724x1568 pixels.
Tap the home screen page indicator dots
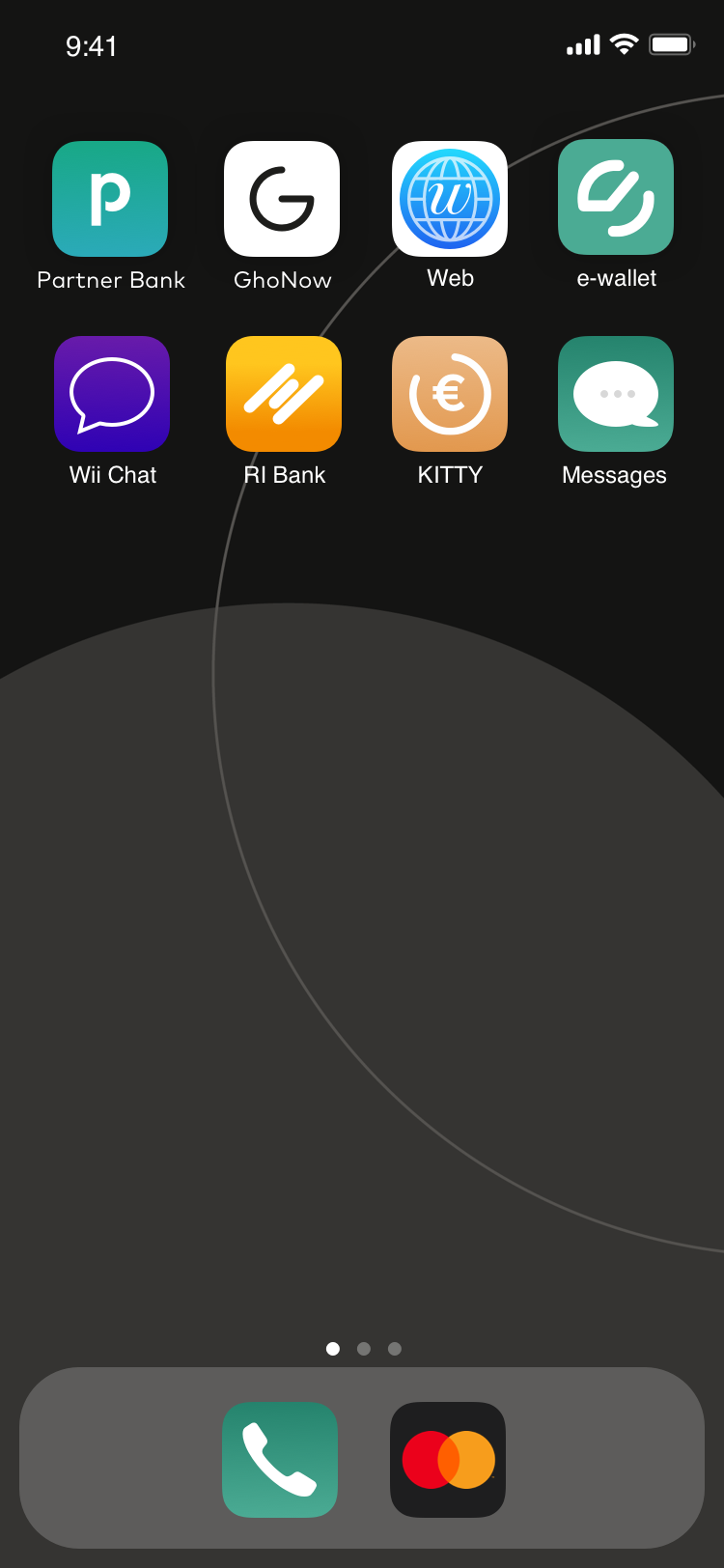point(363,1349)
